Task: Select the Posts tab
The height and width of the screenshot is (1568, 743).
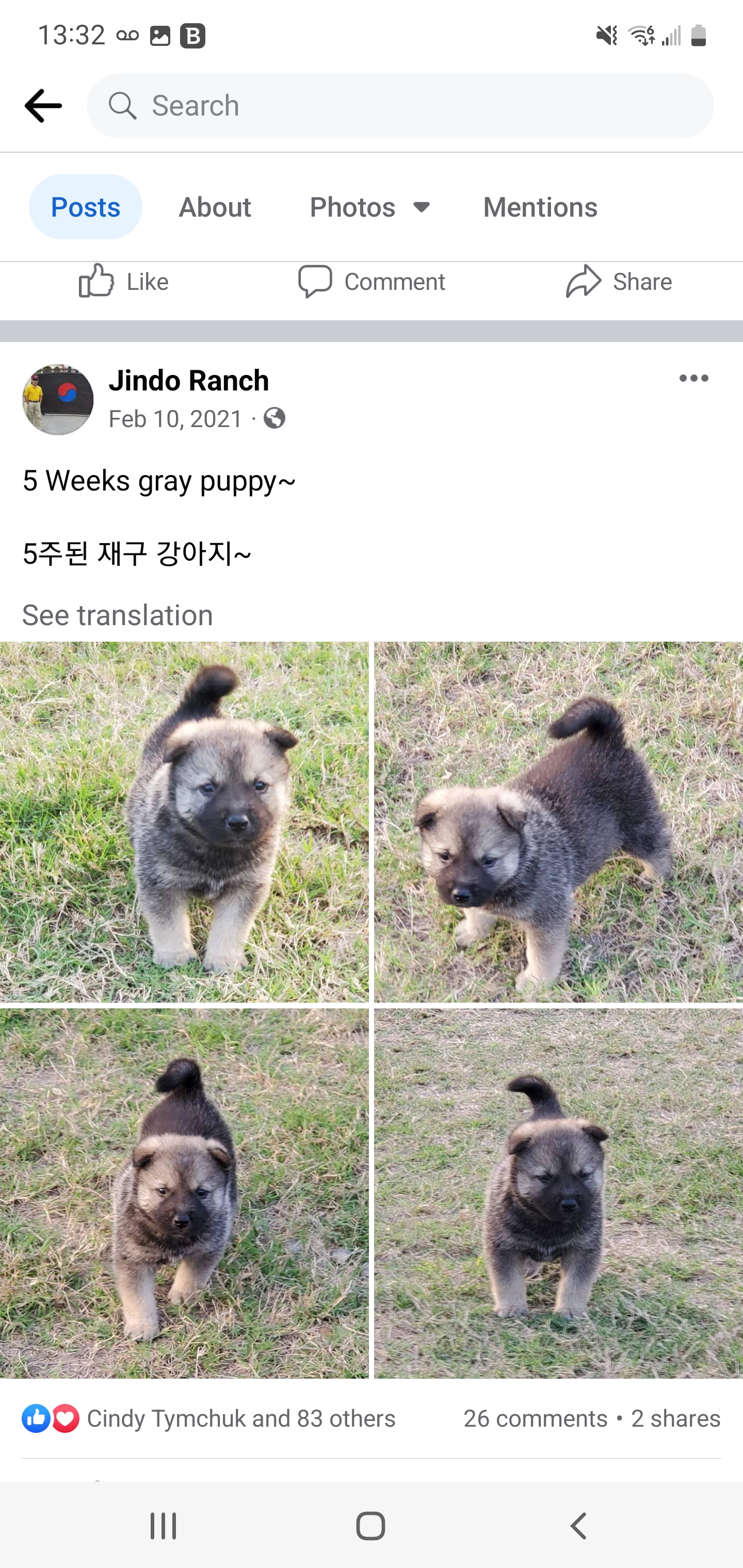Action: 85,207
